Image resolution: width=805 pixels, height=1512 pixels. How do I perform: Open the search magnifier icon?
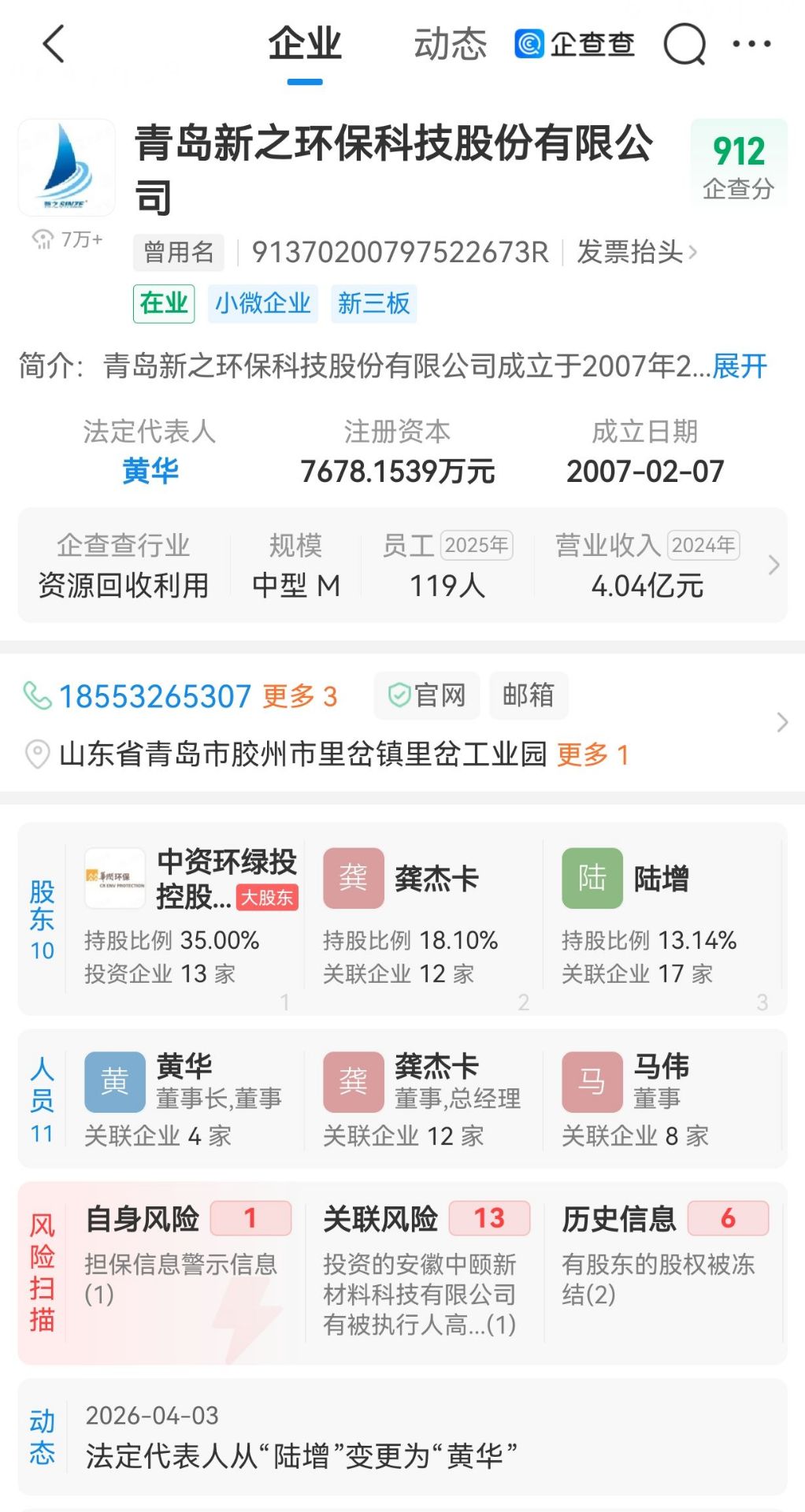684,44
